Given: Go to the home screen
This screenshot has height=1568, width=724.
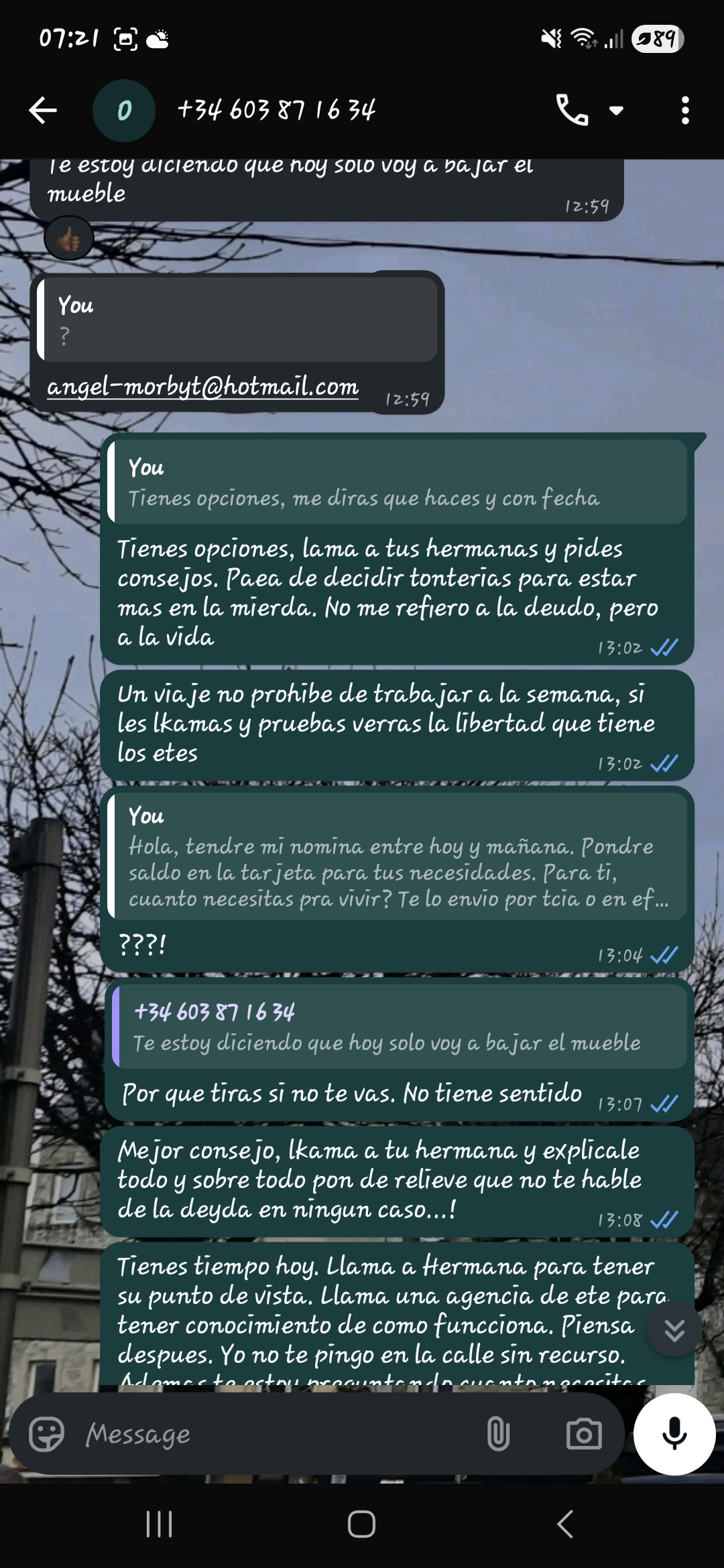Looking at the screenshot, I should [x=361, y=1524].
